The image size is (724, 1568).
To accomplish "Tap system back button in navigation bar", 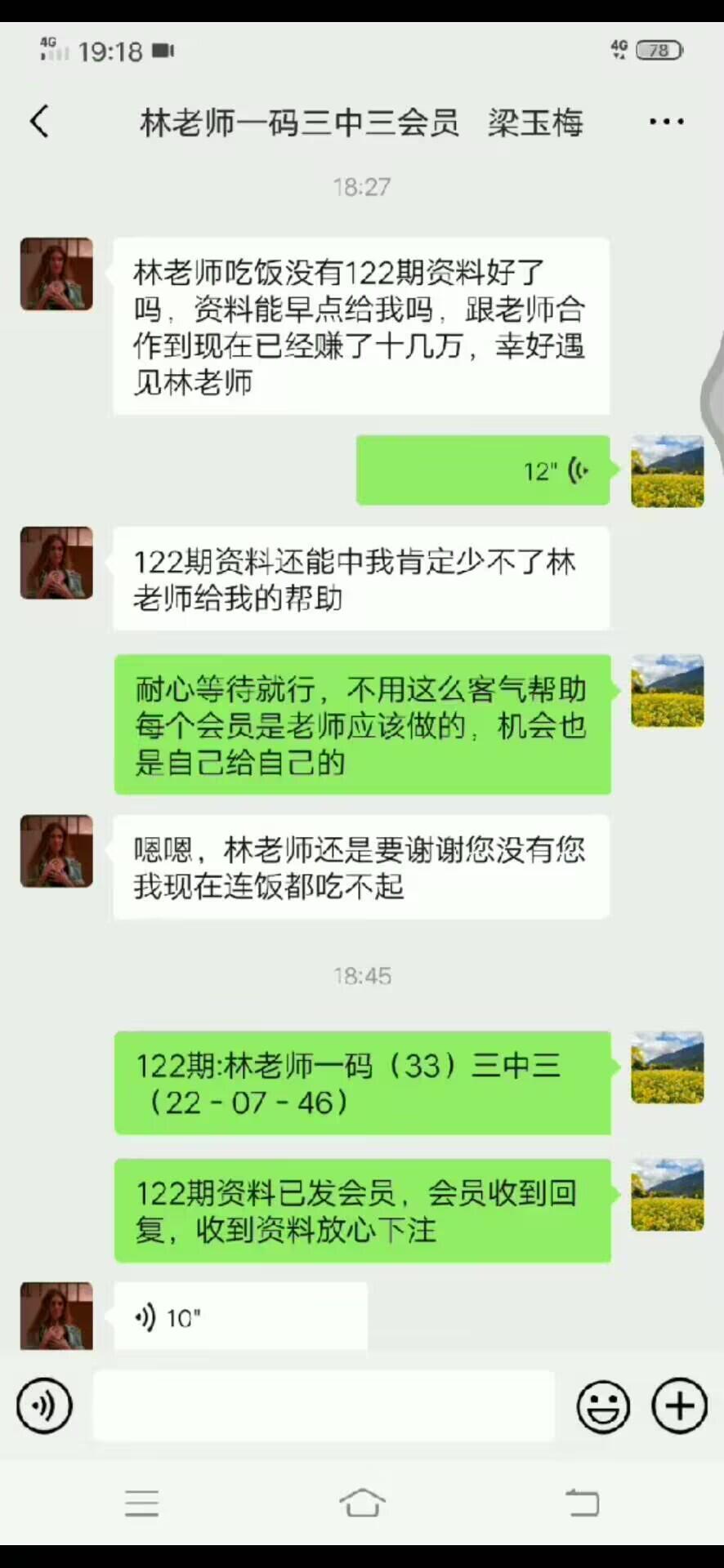I will tap(582, 1503).
